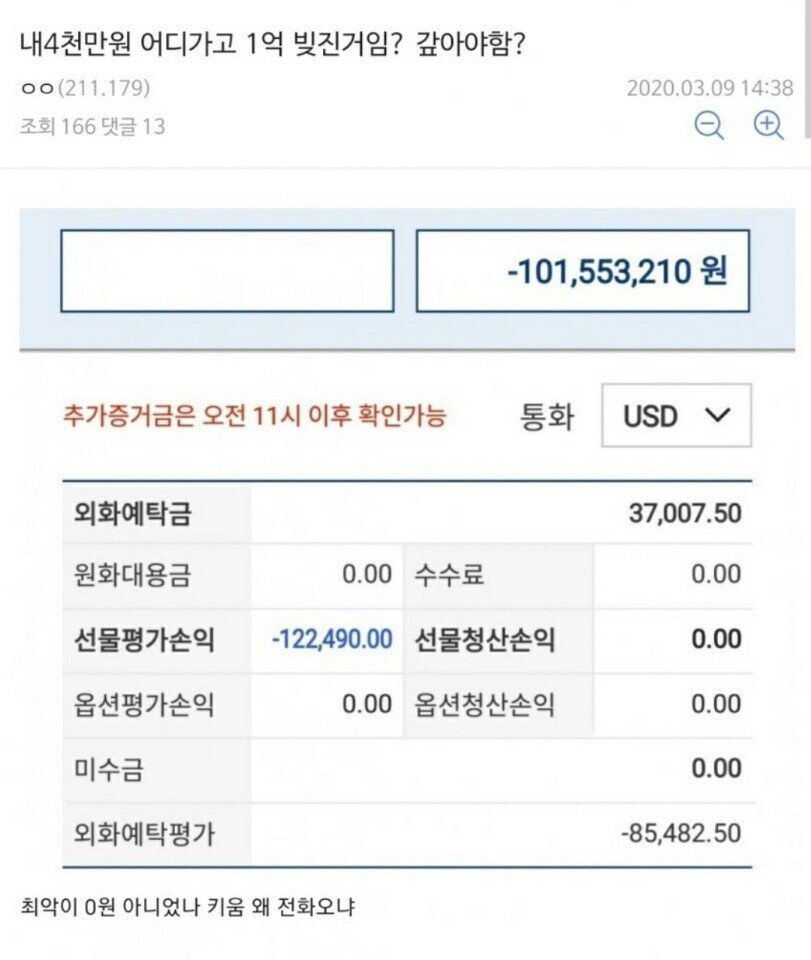Tap the zoom-in magnifier icon
Viewport: 811px width, 960px height.
(767, 125)
